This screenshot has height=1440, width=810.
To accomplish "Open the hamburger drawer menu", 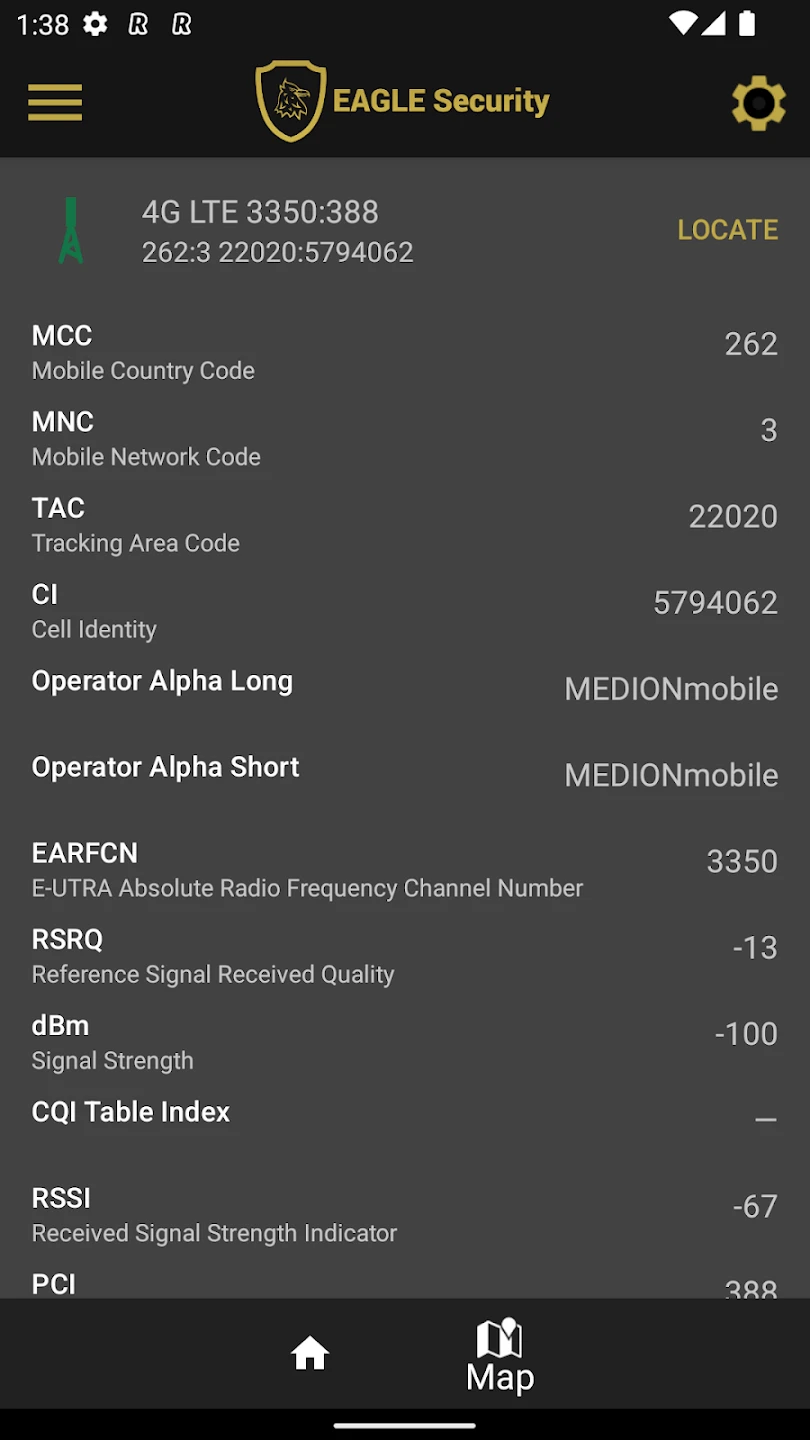I will click(55, 103).
